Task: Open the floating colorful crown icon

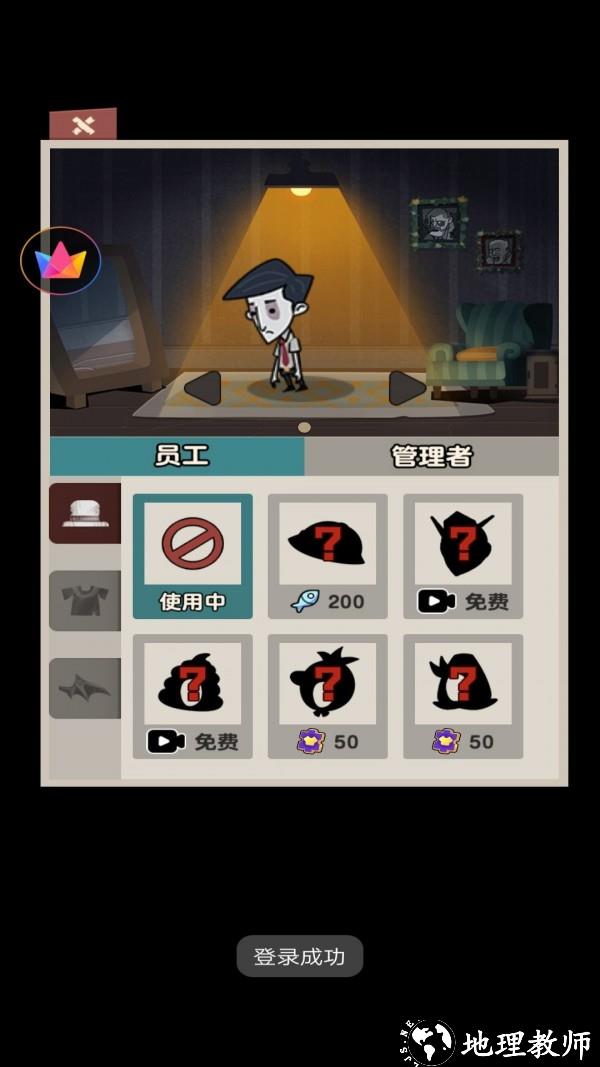Action: (x=61, y=261)
